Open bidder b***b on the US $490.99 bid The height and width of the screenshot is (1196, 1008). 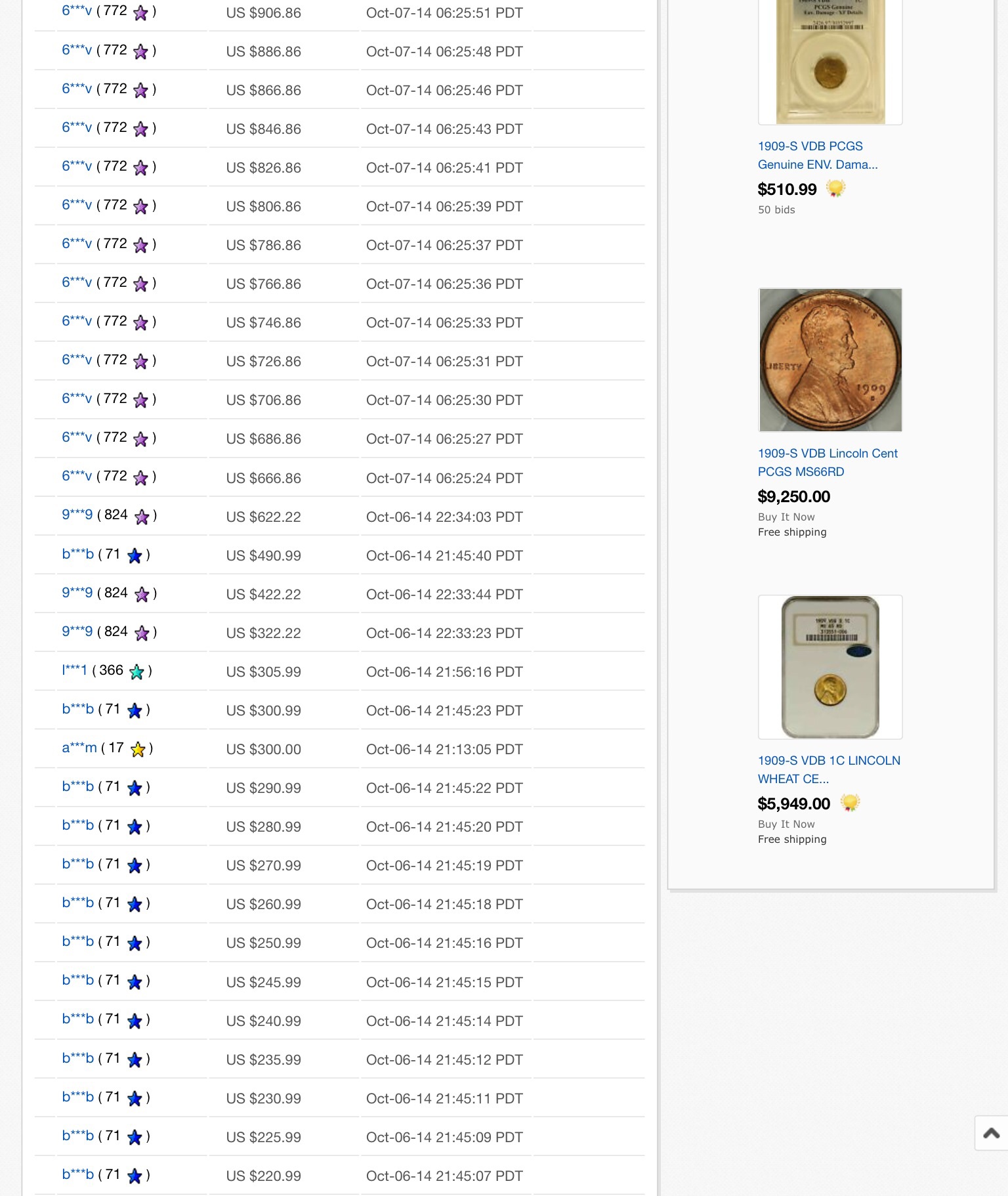click(77, 554)
